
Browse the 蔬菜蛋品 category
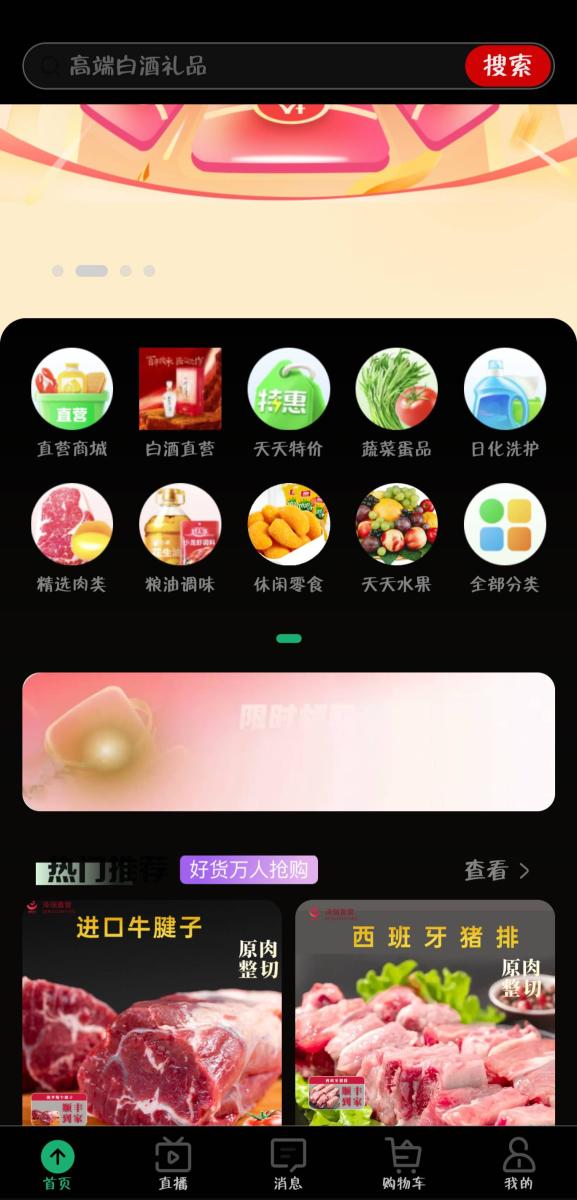tap(396, 404)
